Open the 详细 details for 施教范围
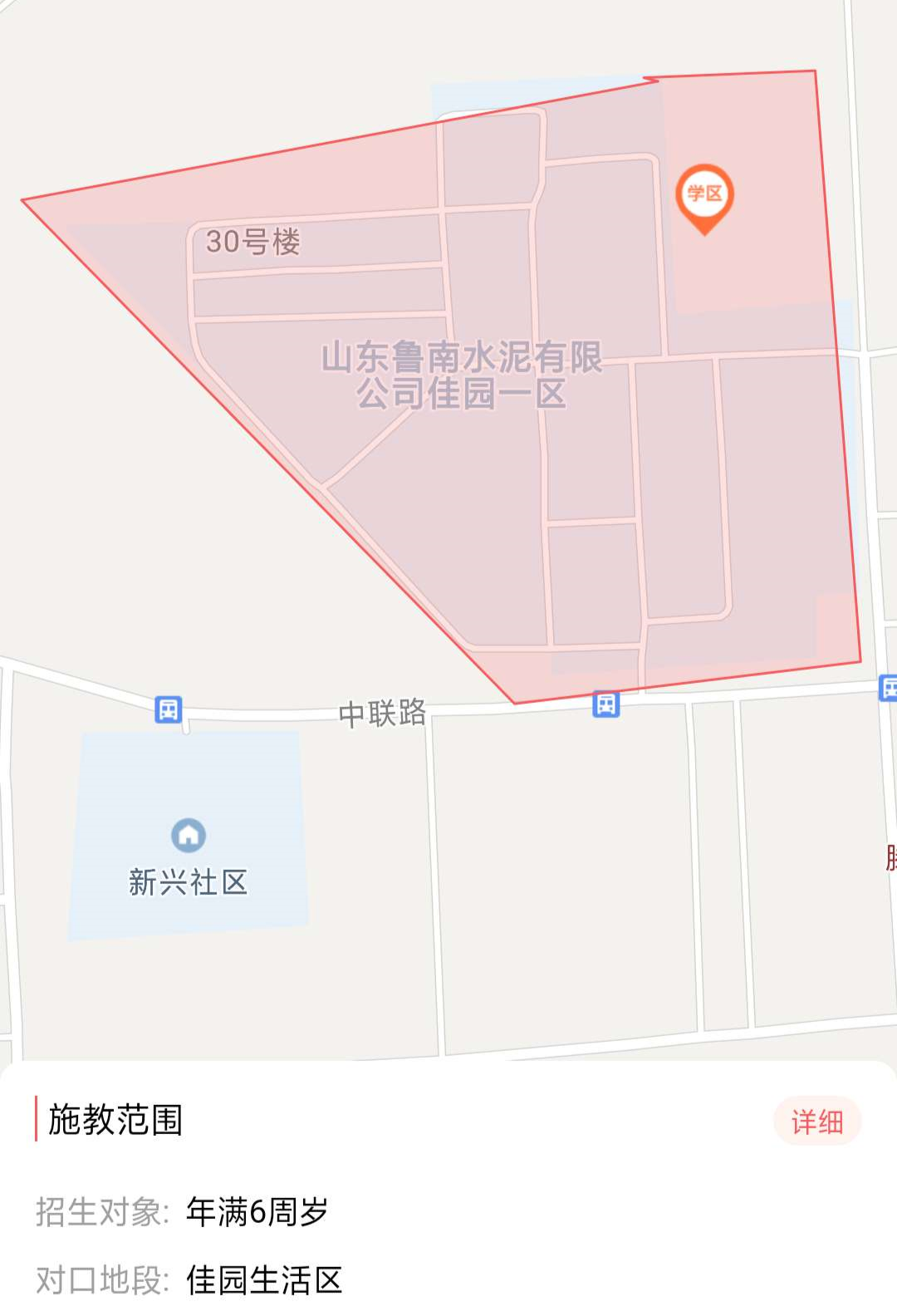The height and width of the screenshot is (1316, 897). 816,1122
